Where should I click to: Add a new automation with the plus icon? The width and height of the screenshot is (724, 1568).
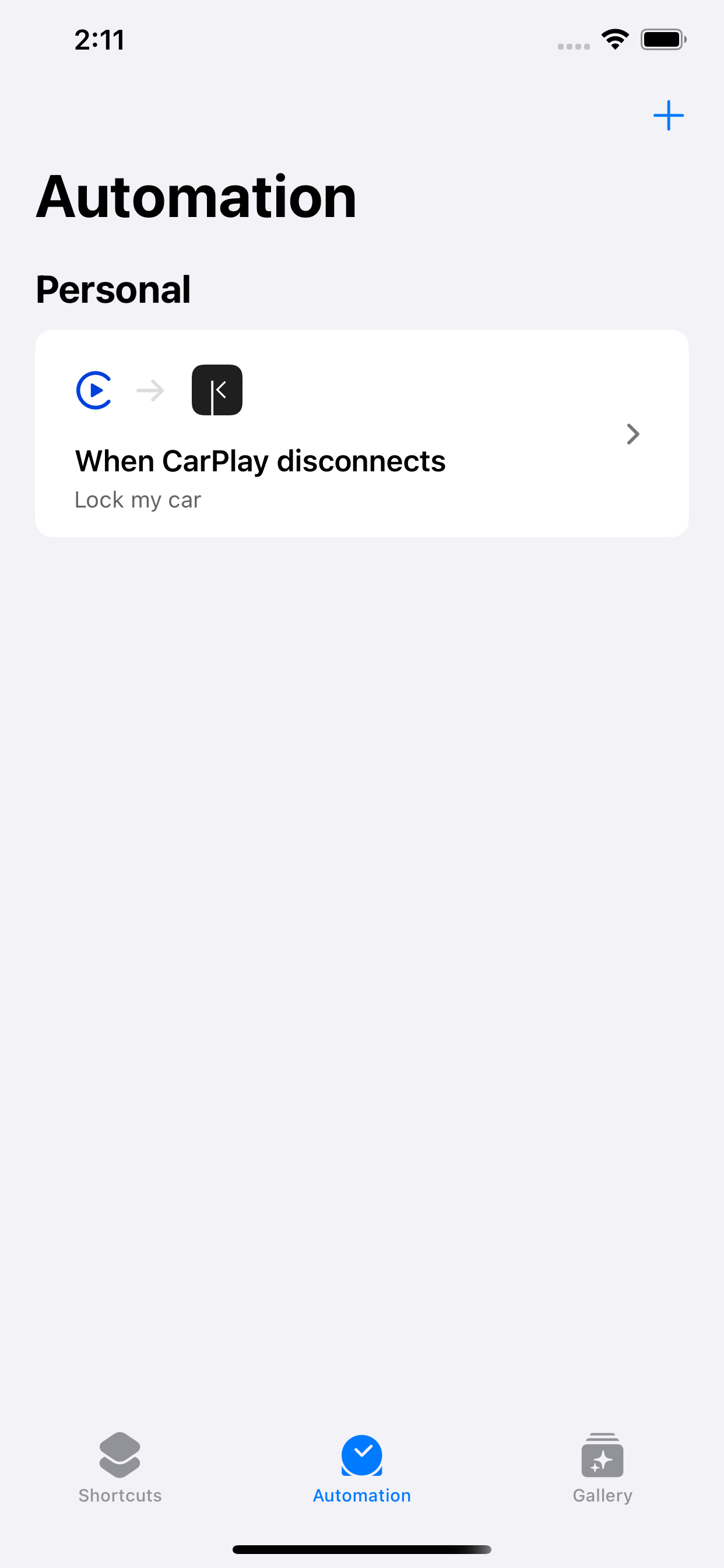point(668,116)
